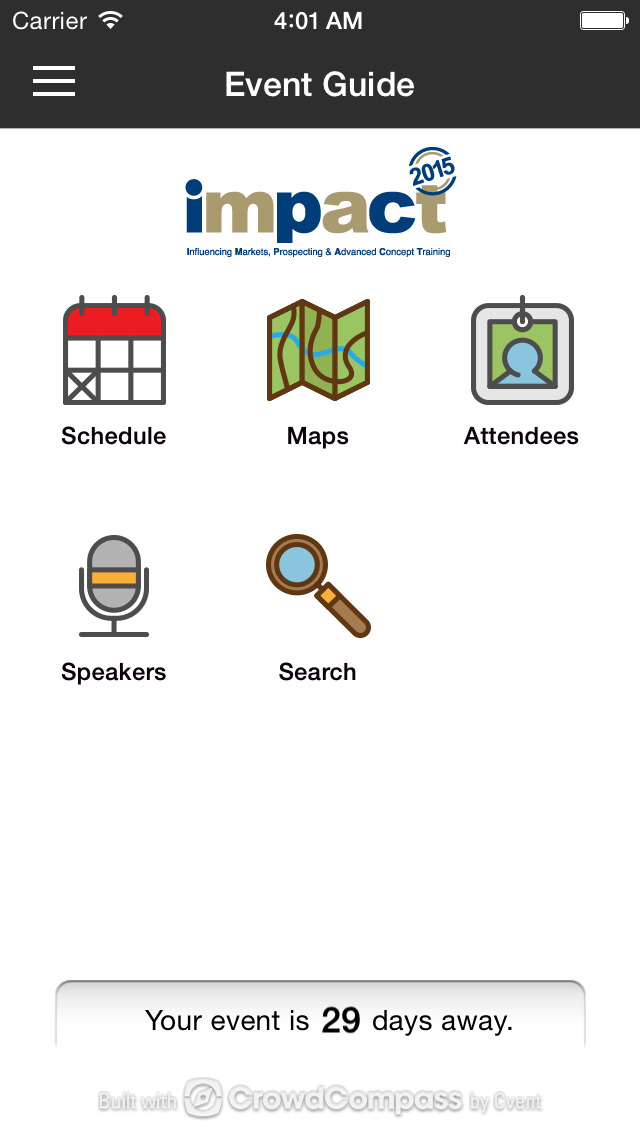
Task: Open the hamburger drawer menu
Action: tap(54, 81)
